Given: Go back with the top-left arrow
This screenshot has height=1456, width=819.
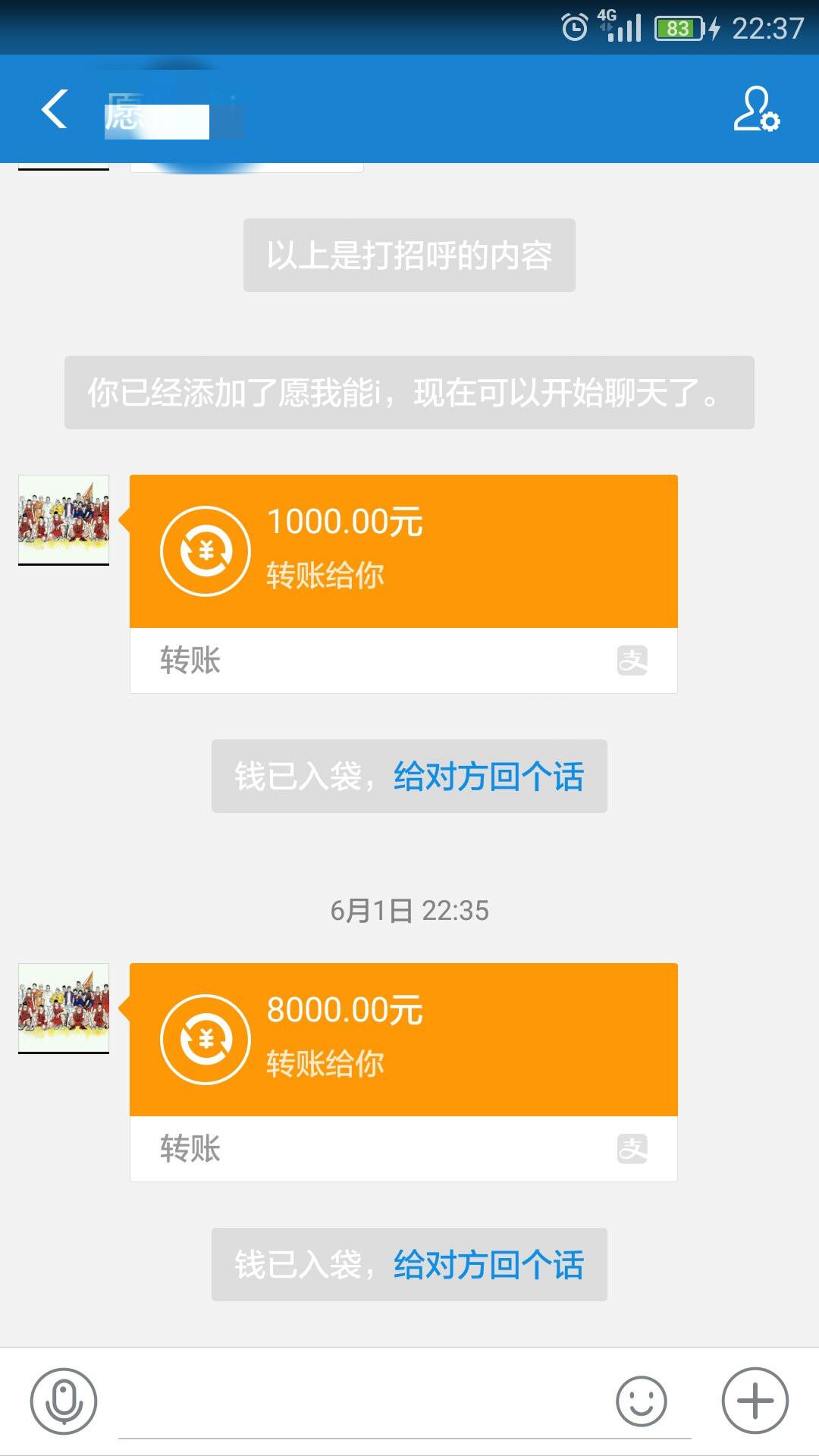Looking at the screenshot, I should click(x=55, y=109).
